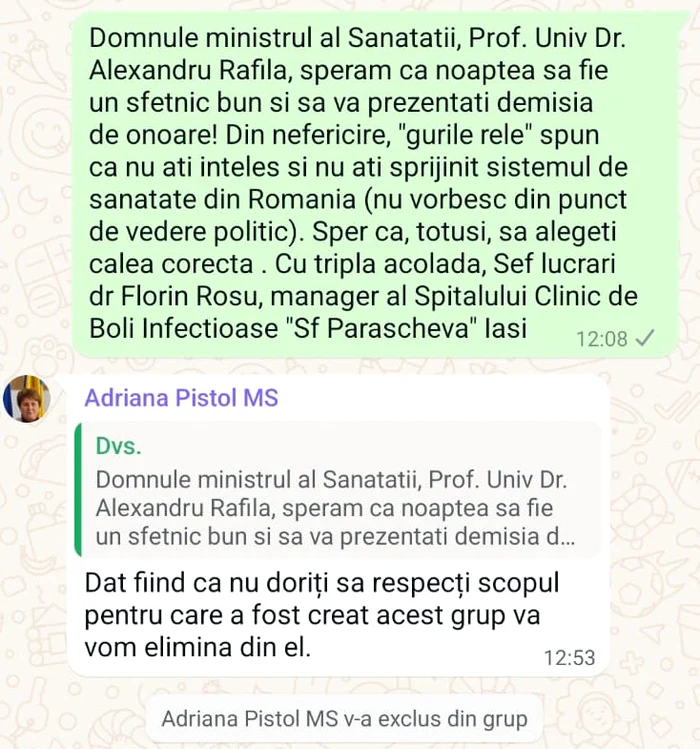
Task: Tap the sender name Adriana Pistol MS
Action: 181,398
